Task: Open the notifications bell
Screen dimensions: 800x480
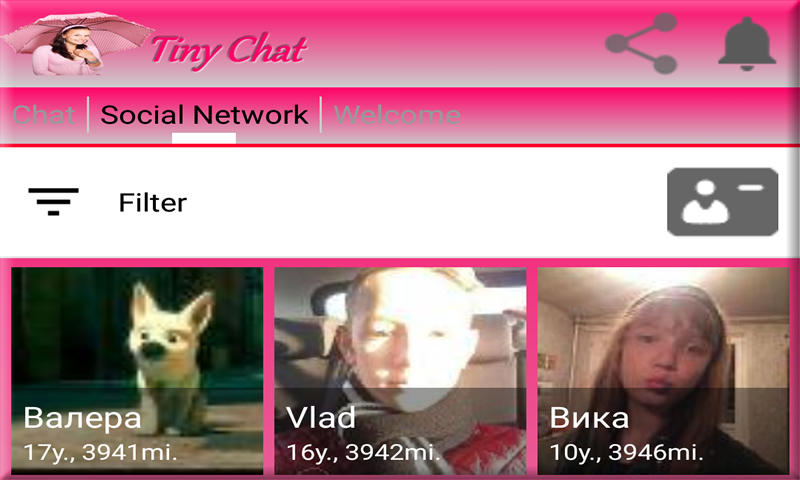Action: (747, 44)
